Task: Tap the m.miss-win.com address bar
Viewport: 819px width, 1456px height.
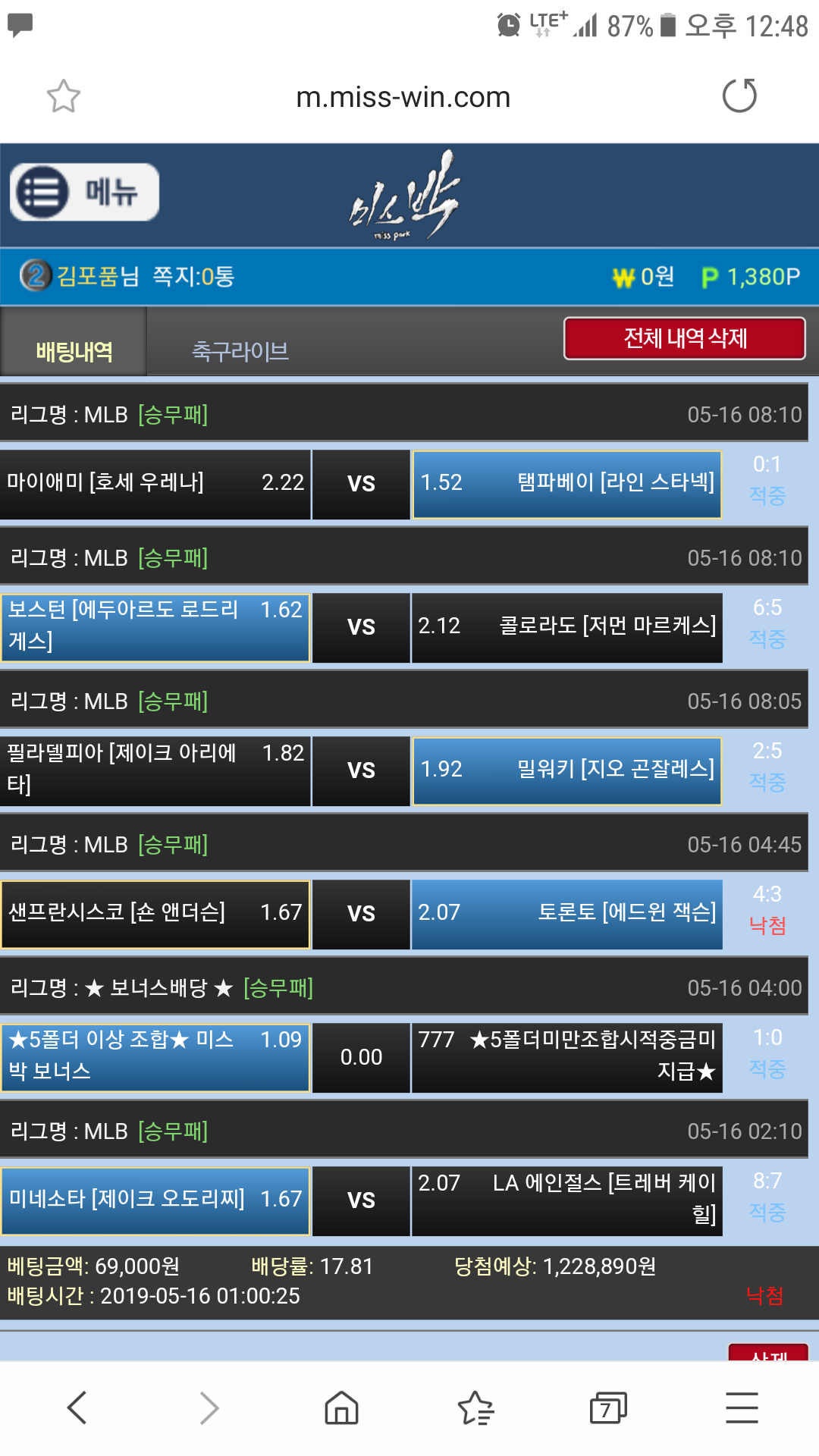Action: tap(403, 97)
